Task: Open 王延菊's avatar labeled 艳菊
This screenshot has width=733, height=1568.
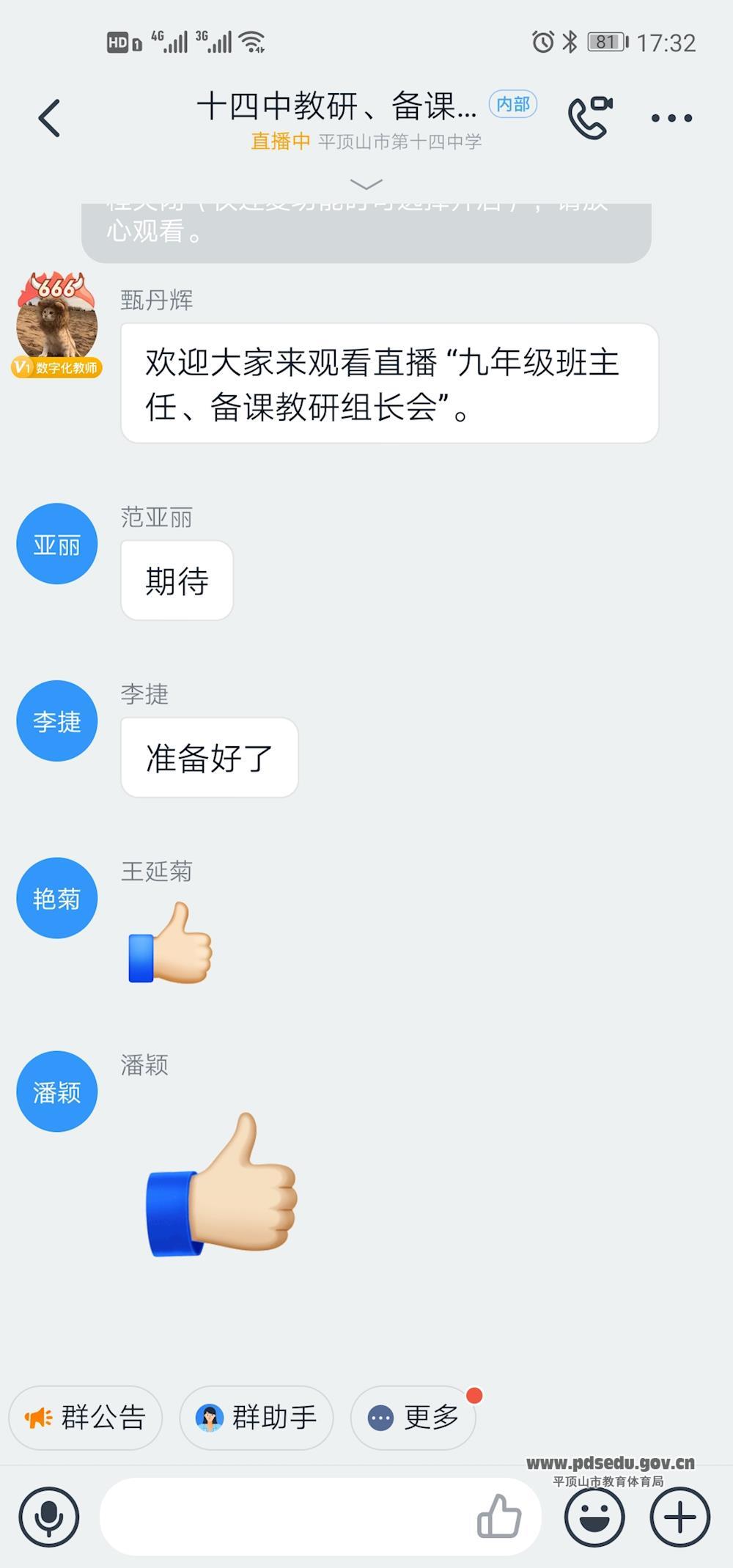Action: (x=56, y=898)
